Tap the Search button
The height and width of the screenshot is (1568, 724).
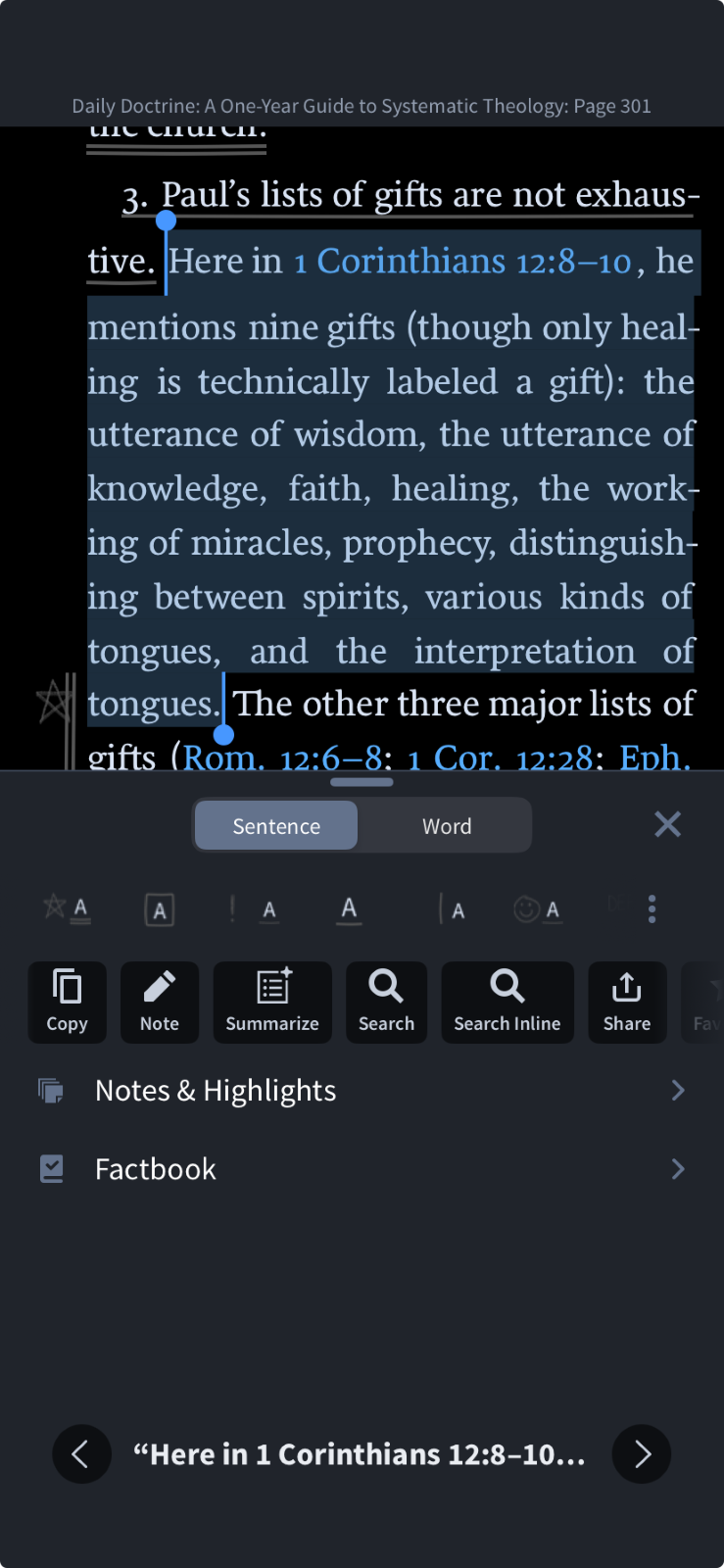point(386,1002)
